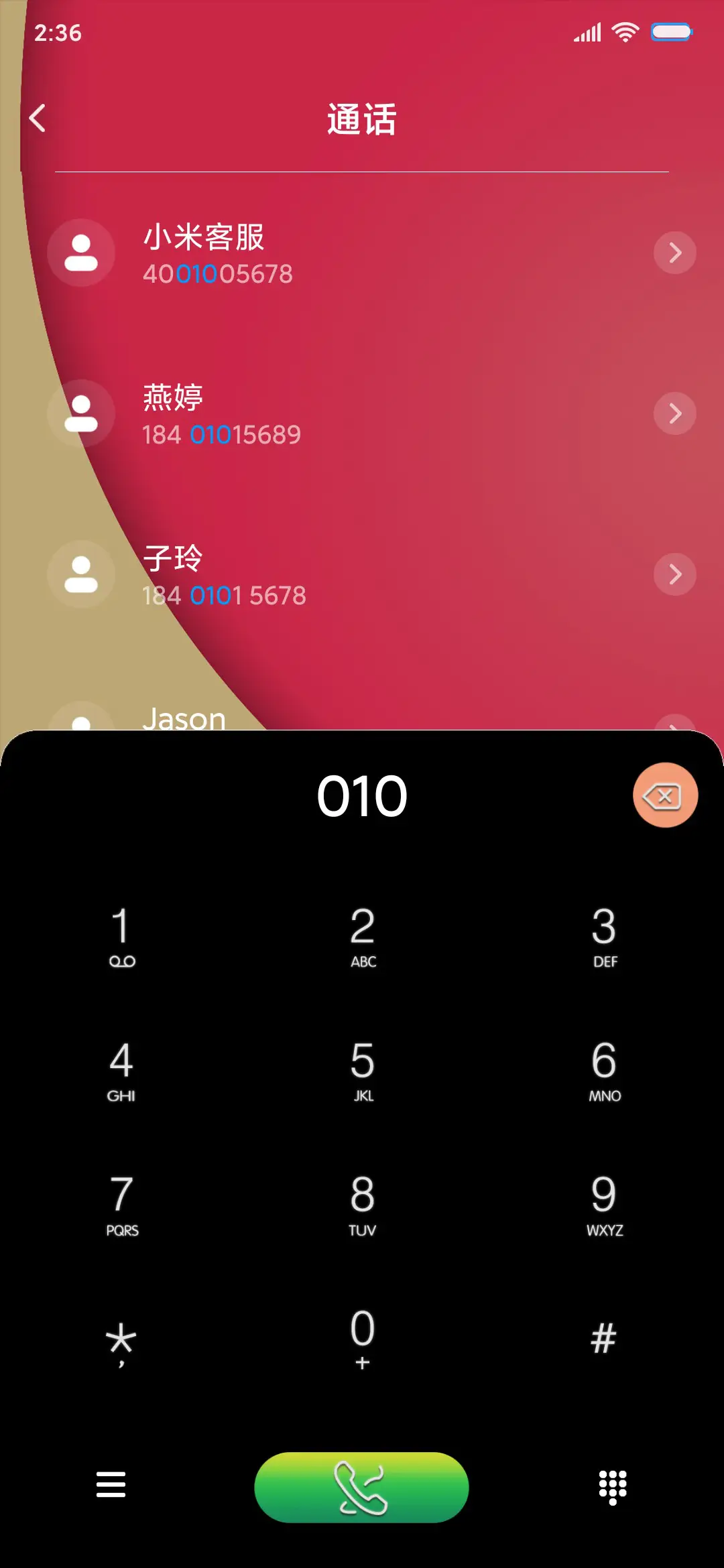
Task: Tap the keypad grid icon bottom right
Action: tap(611, 1486)
